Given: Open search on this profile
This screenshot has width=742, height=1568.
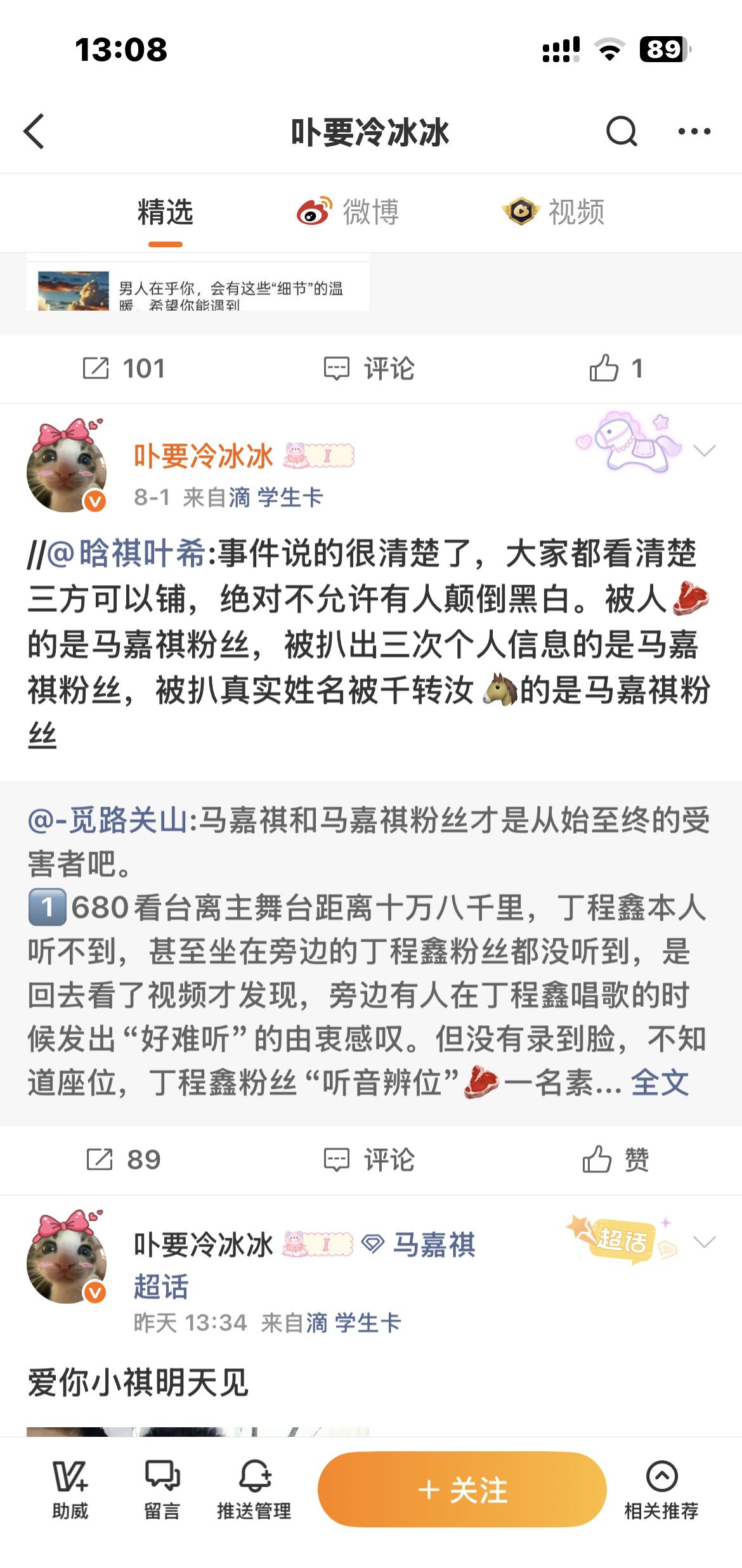Looking at the screenshot, I should point(621,131).
